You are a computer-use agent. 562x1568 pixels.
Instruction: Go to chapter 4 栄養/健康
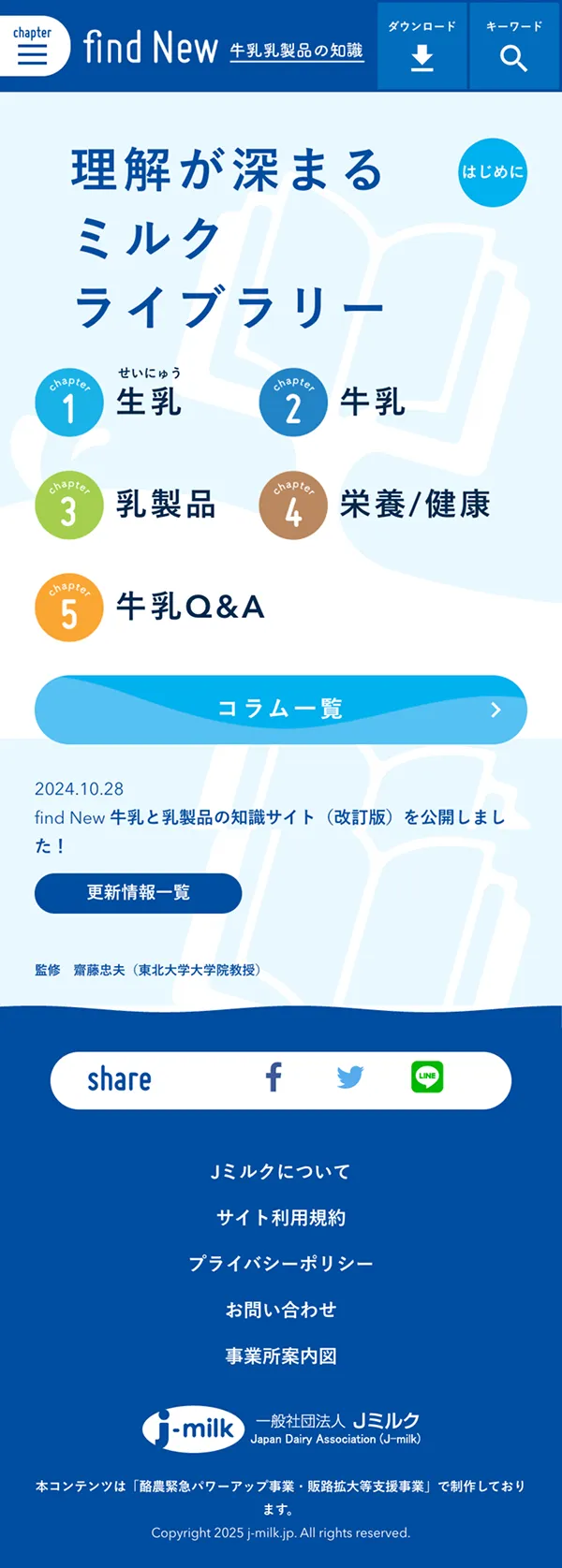[375, 506]
